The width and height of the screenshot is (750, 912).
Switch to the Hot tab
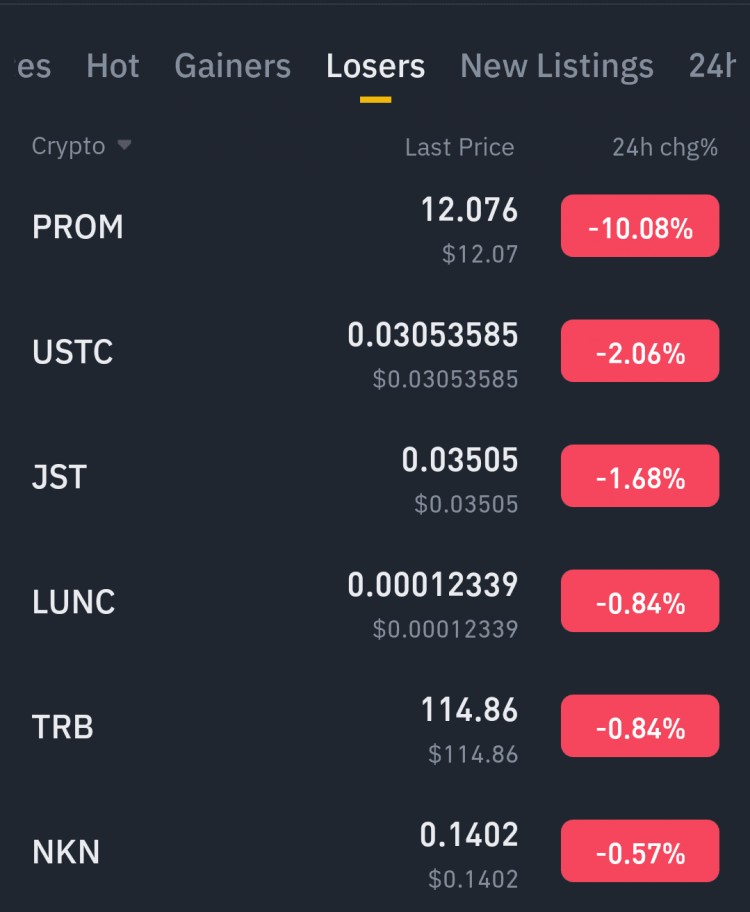[112, 66]
